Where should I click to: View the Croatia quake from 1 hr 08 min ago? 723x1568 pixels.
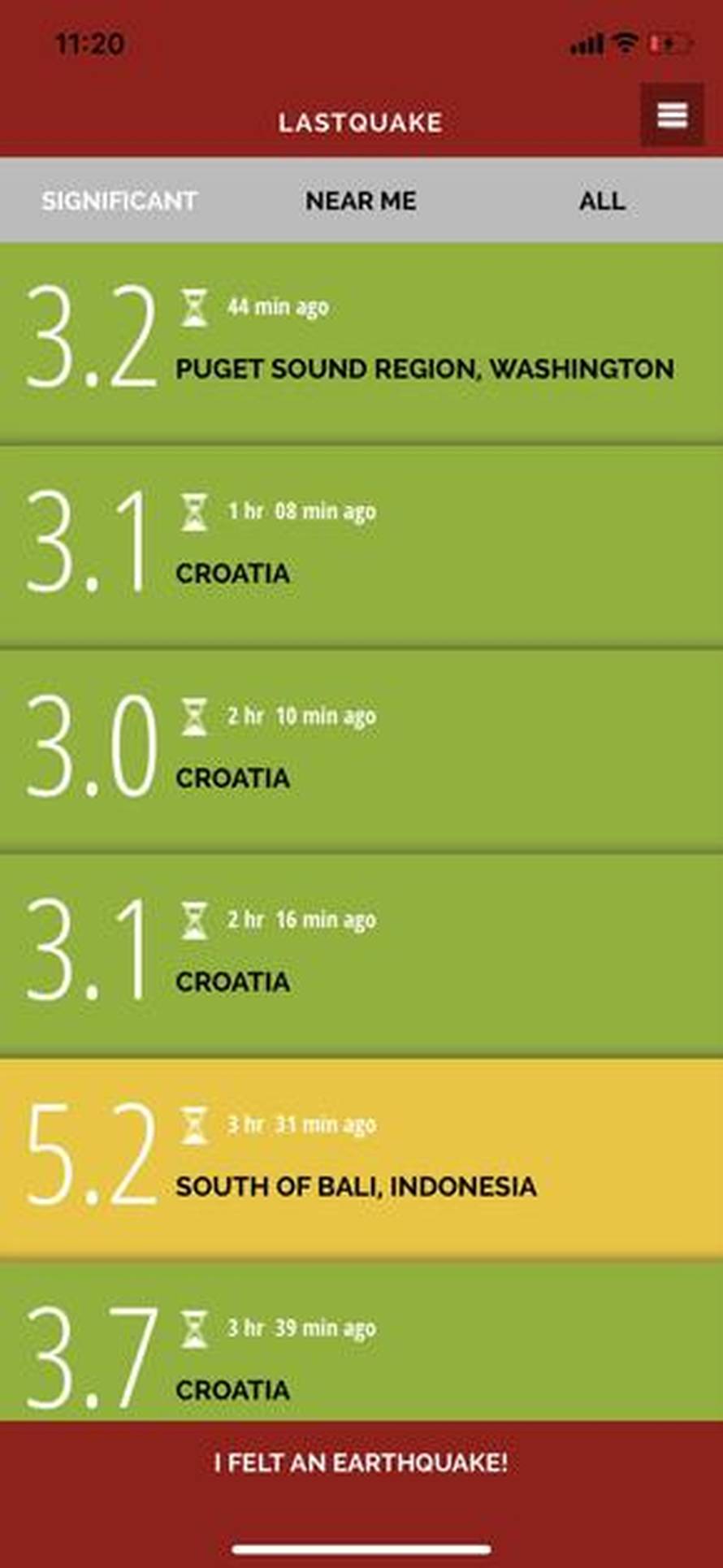361,546
